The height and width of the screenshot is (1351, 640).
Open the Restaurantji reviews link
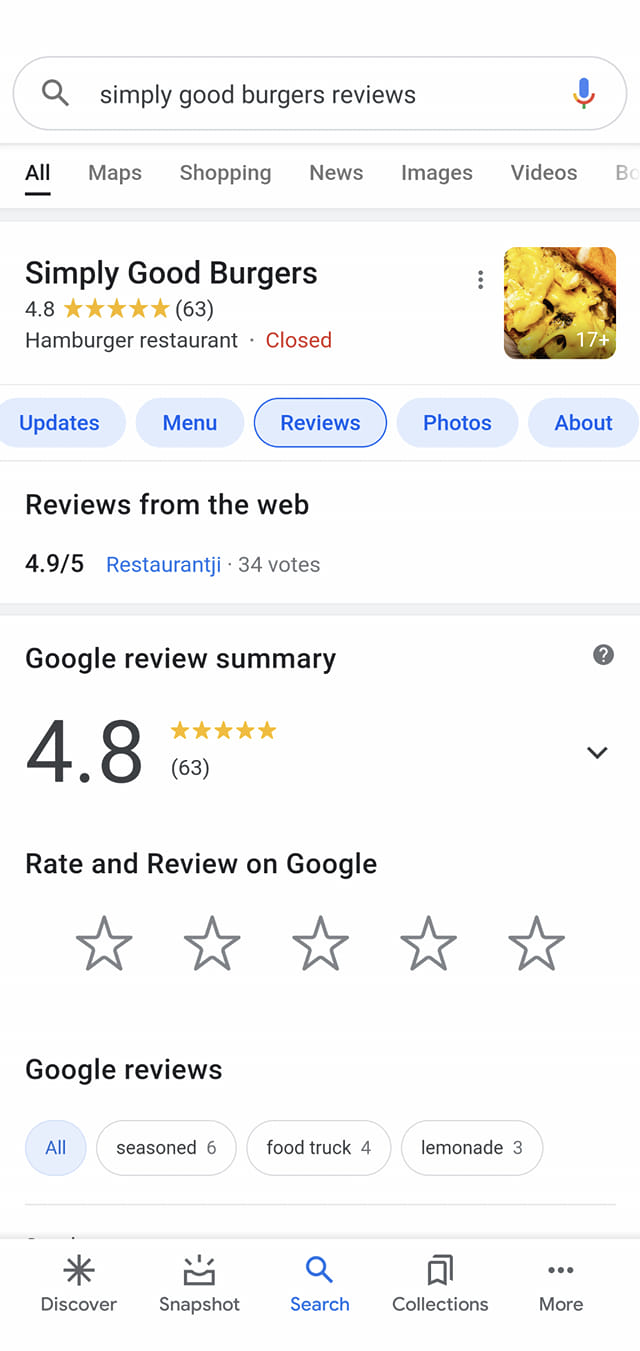(x=163, y=564)
